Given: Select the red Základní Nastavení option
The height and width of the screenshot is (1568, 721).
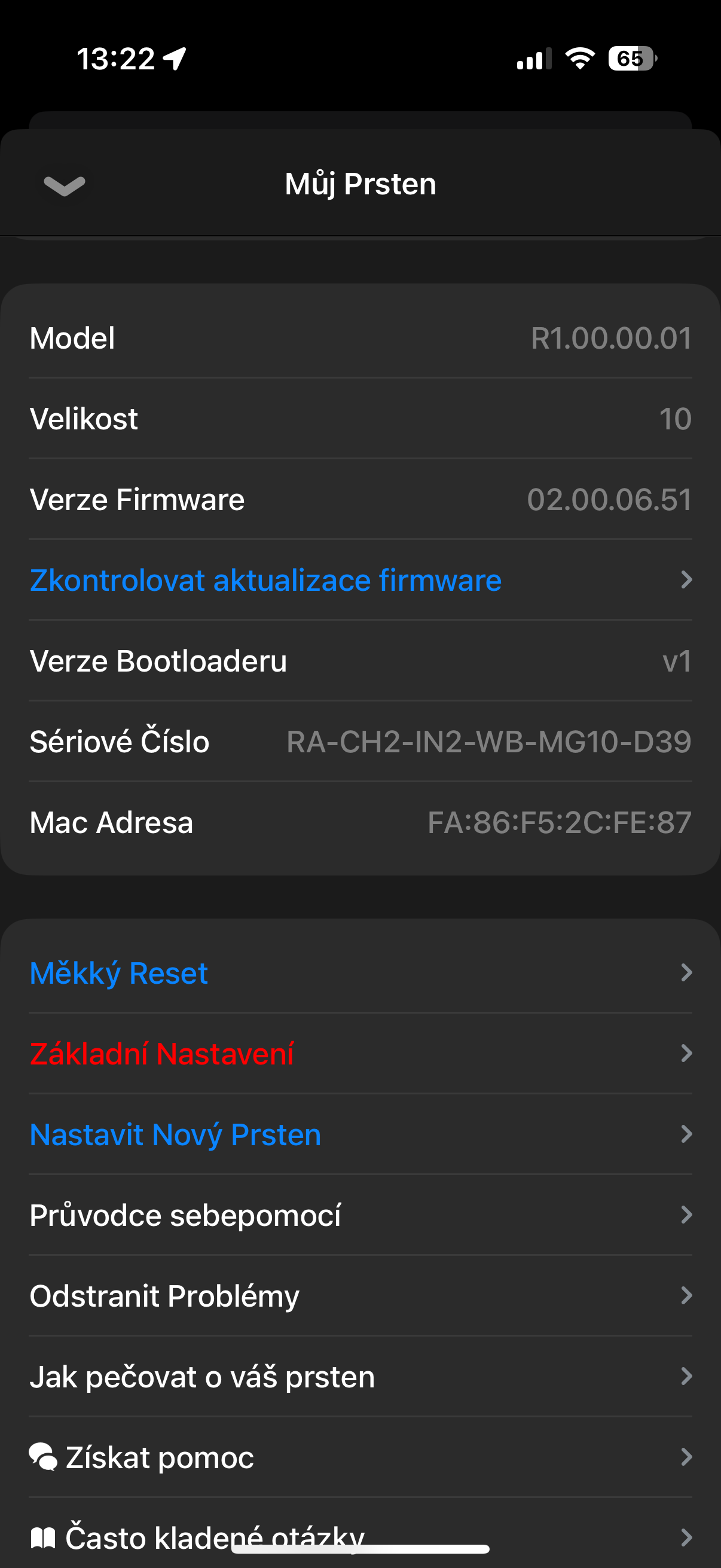Looking at the screenshot, I should [x=162, y=1053].
